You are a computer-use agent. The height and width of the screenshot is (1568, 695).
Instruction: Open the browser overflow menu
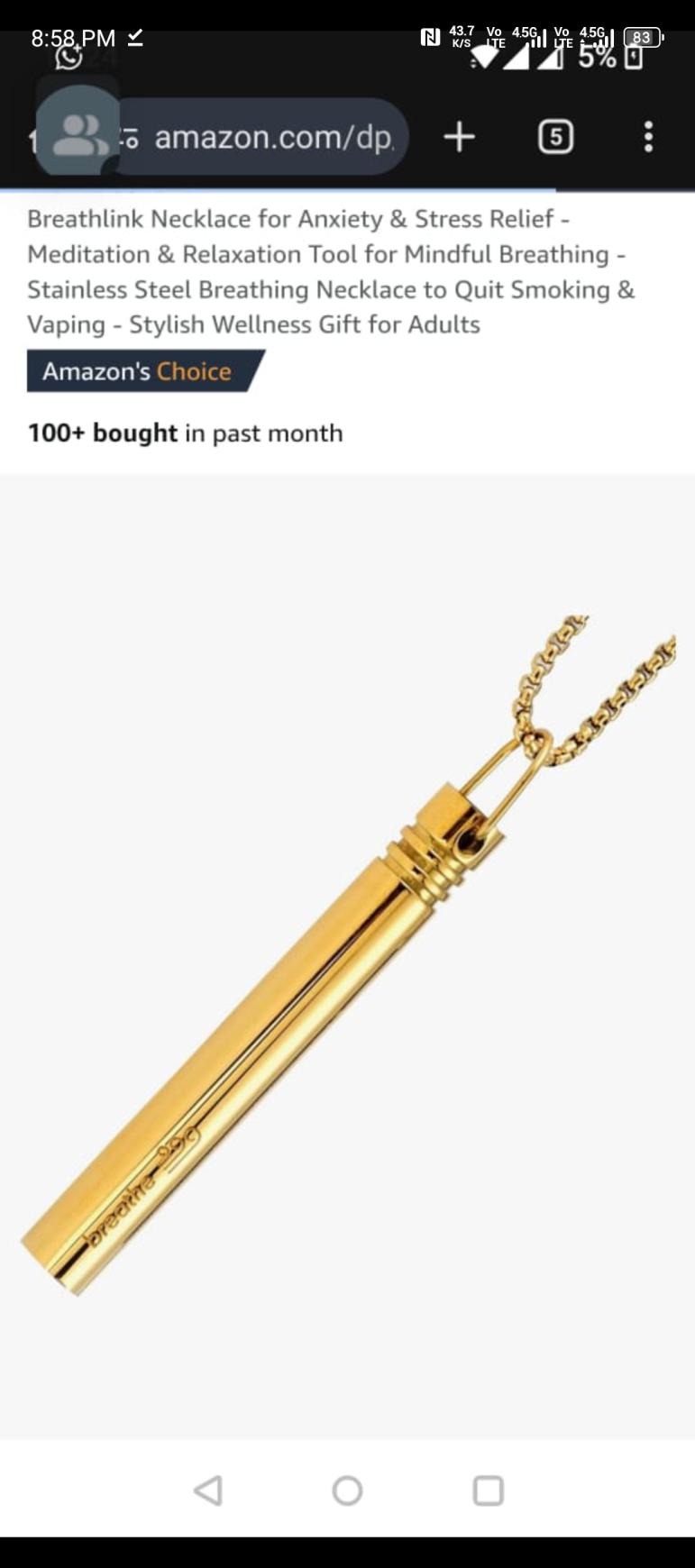[648, 137]
